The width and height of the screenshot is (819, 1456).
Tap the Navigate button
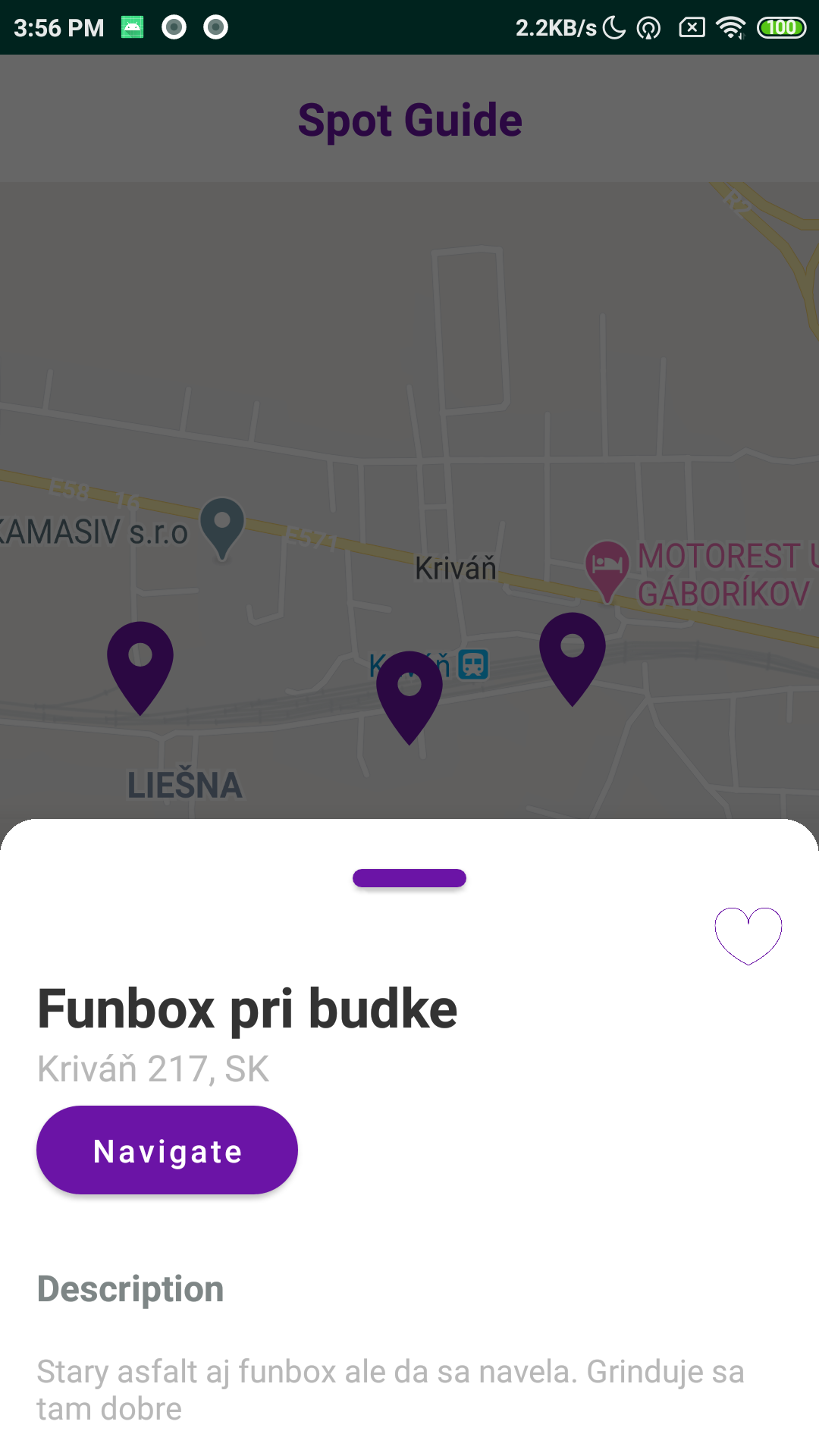coord(167,1150)
